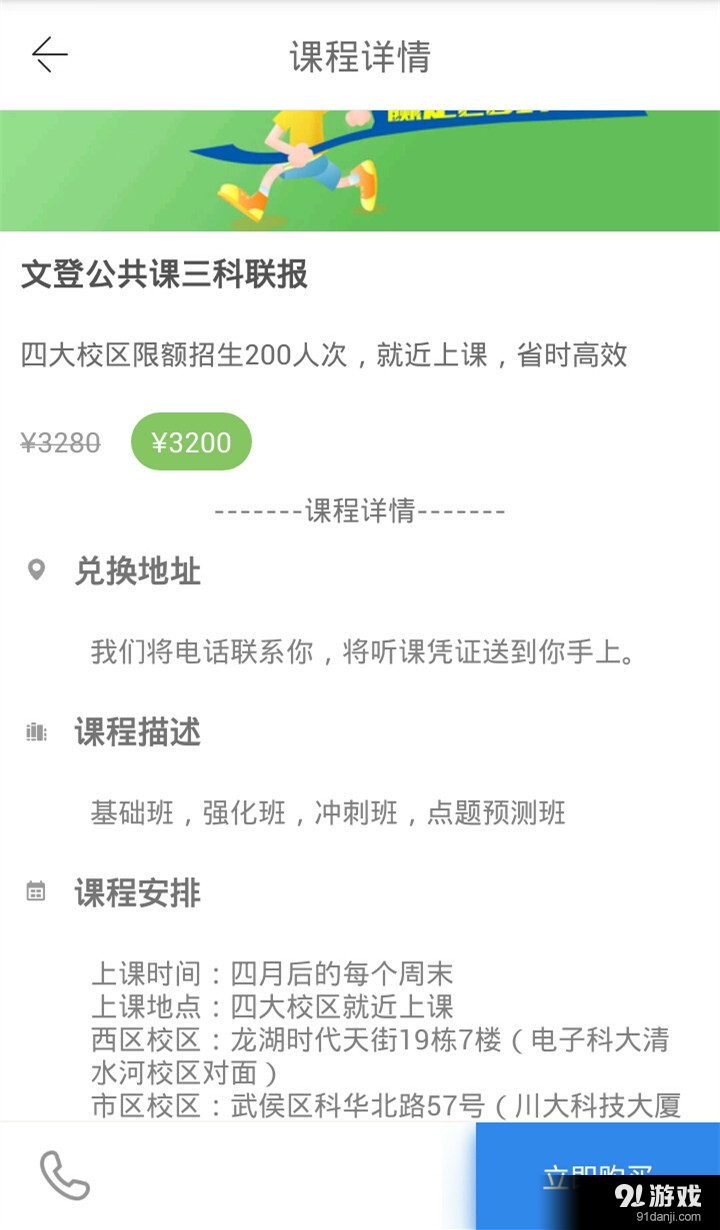Image resolution: width=720 pixels, height=1230 pixels.
Task: Expand the 课程描述 section
Action: pyautogui.click(x=136, y=732)
